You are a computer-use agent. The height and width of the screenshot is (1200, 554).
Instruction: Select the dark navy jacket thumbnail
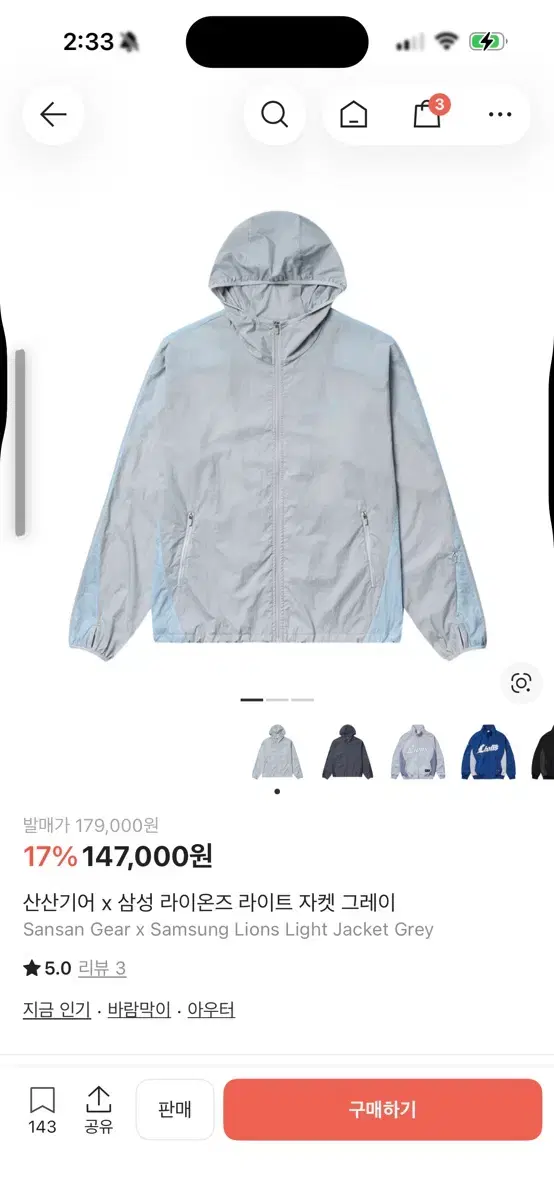point(347,752)
